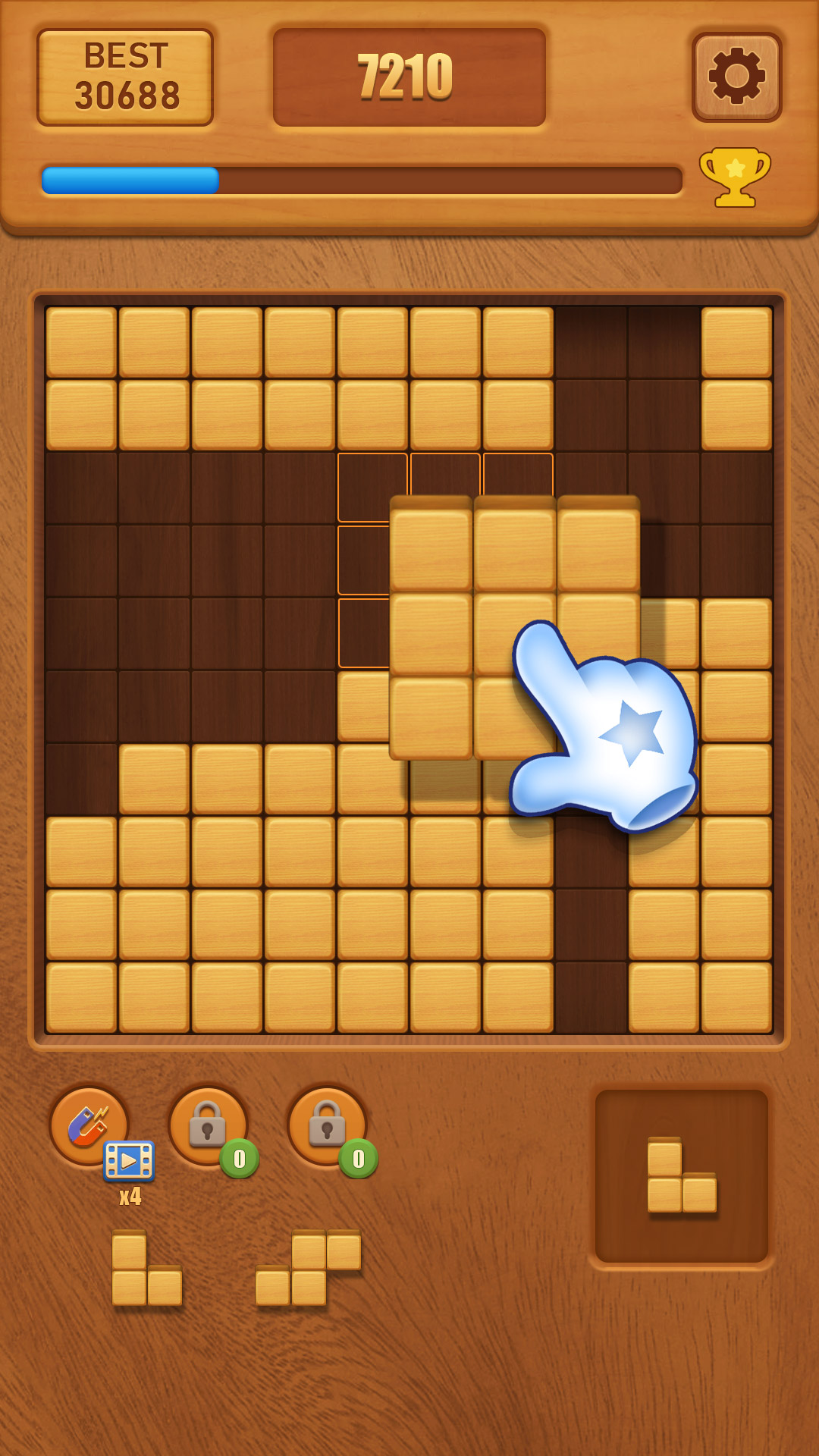Use the magnet booster with video ad
This screenshot has width=819, height=1456.
click(x=90, y=1126)
